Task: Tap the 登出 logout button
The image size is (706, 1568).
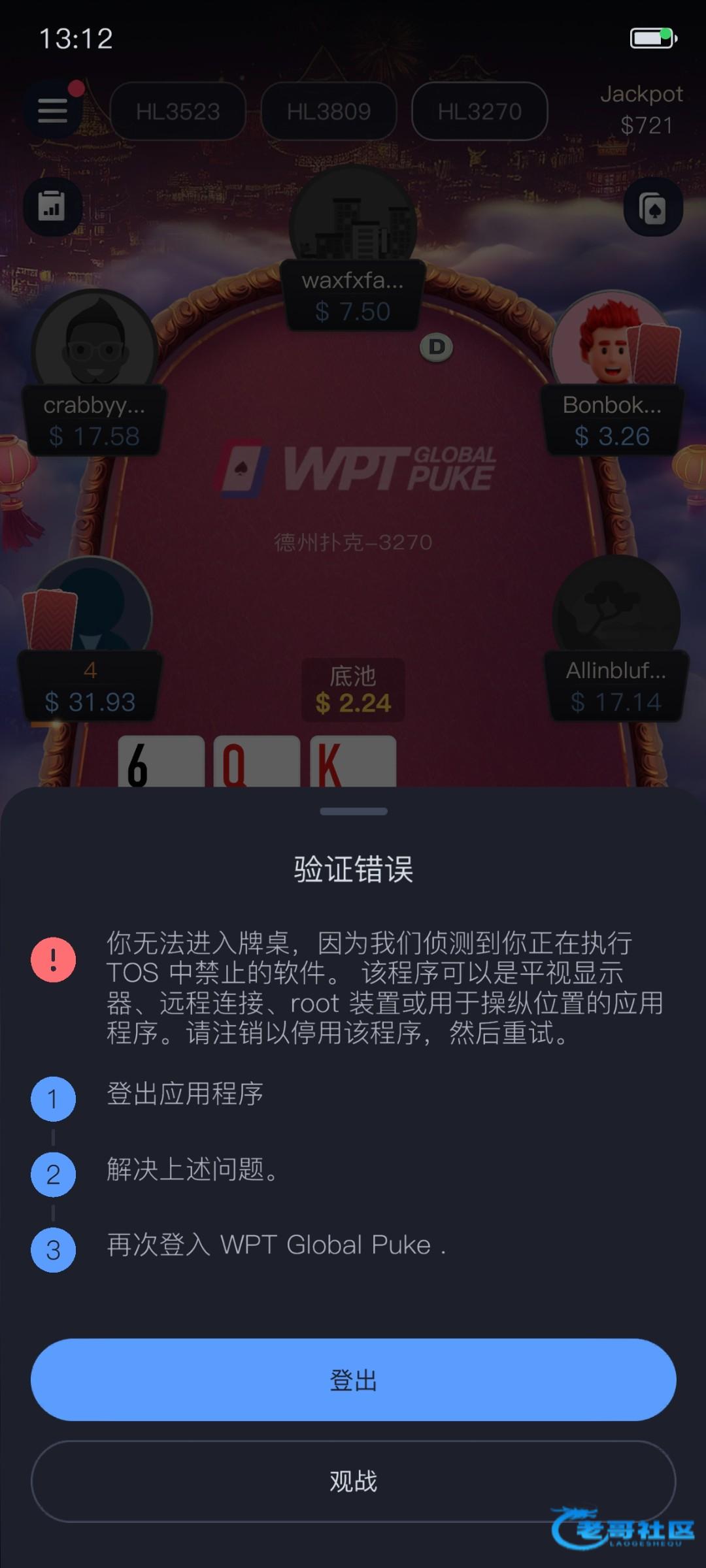Action: point(353,1380)
